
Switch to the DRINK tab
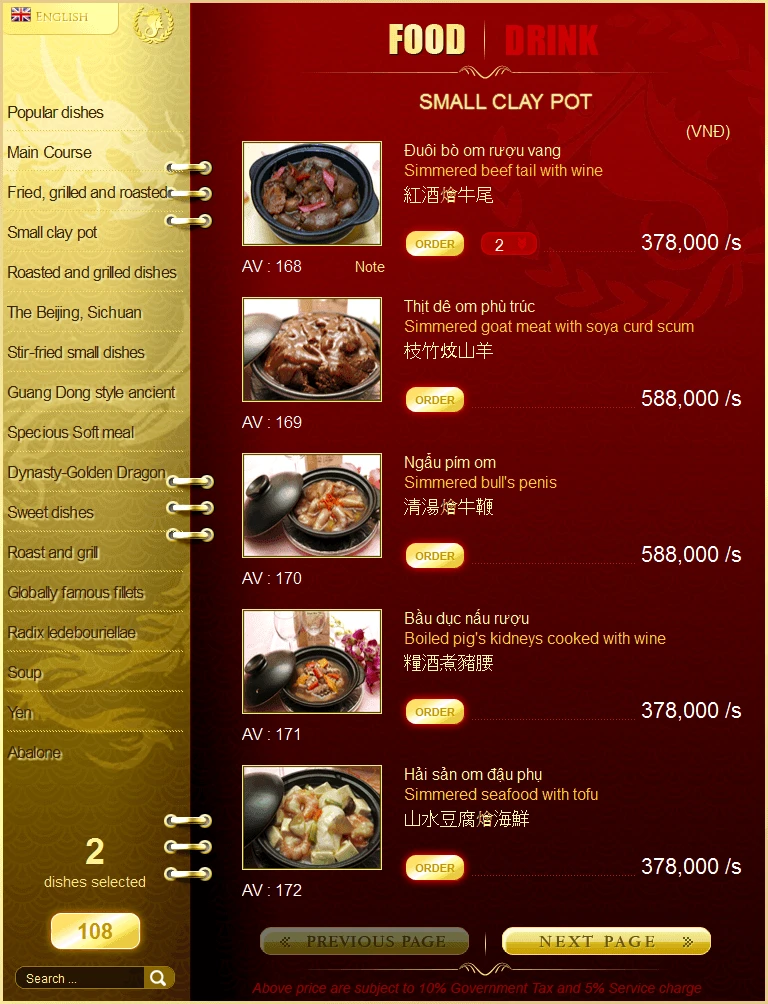click(x=551, y=41)
